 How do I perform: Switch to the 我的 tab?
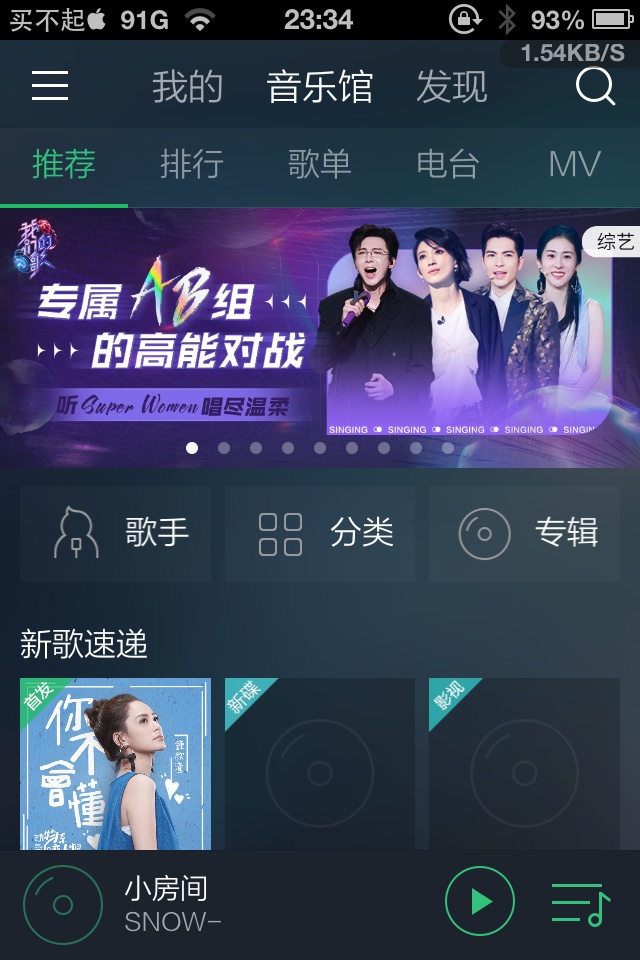187,88
